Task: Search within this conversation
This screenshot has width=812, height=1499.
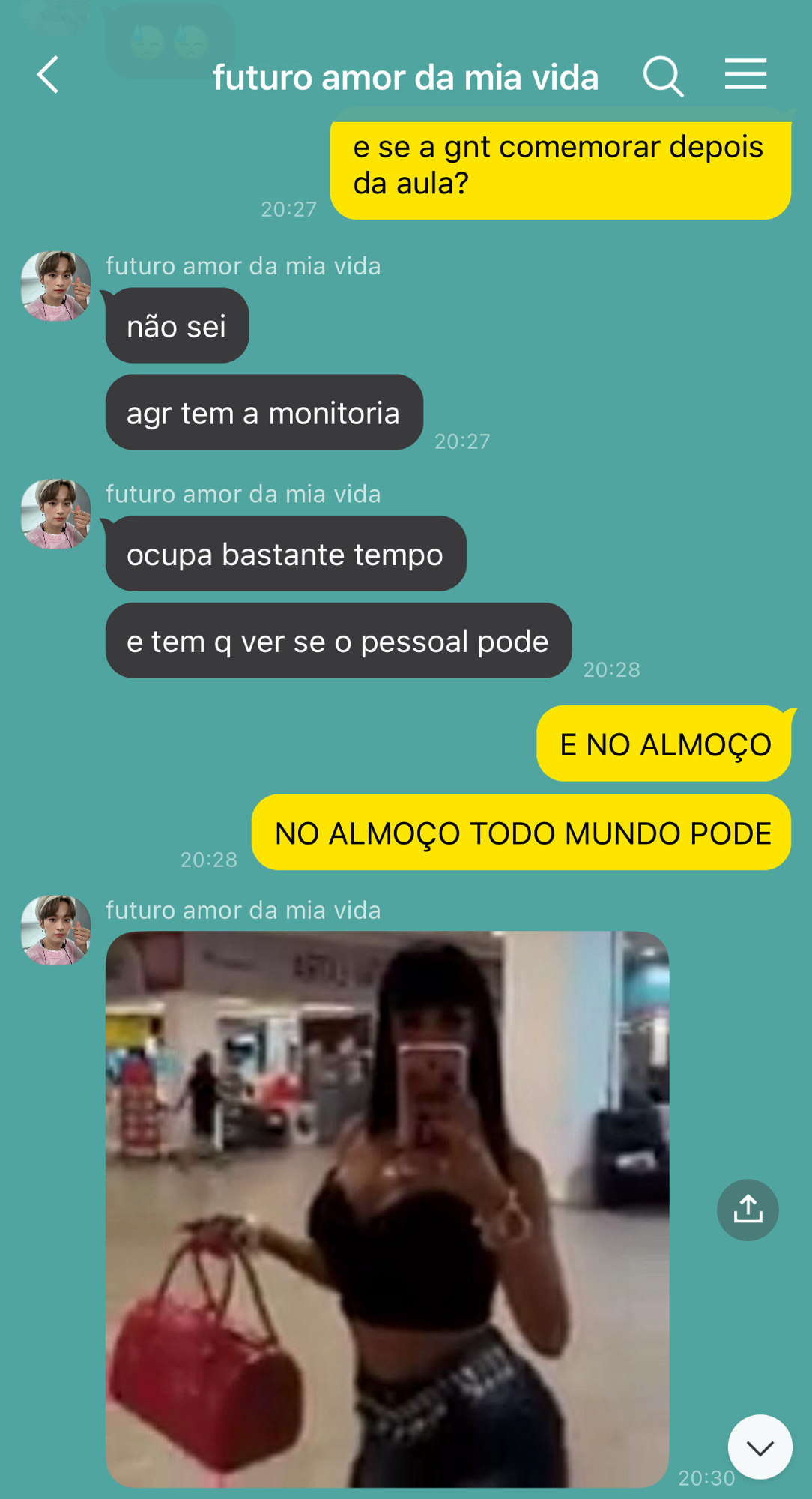Action: pyautogui.click(x=663, y=76)
